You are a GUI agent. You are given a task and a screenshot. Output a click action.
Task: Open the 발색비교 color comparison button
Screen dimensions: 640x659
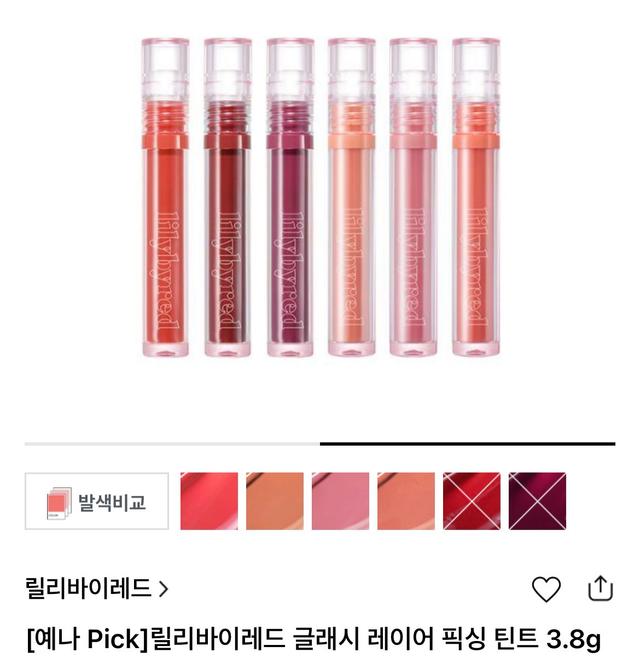click(96, 501)
